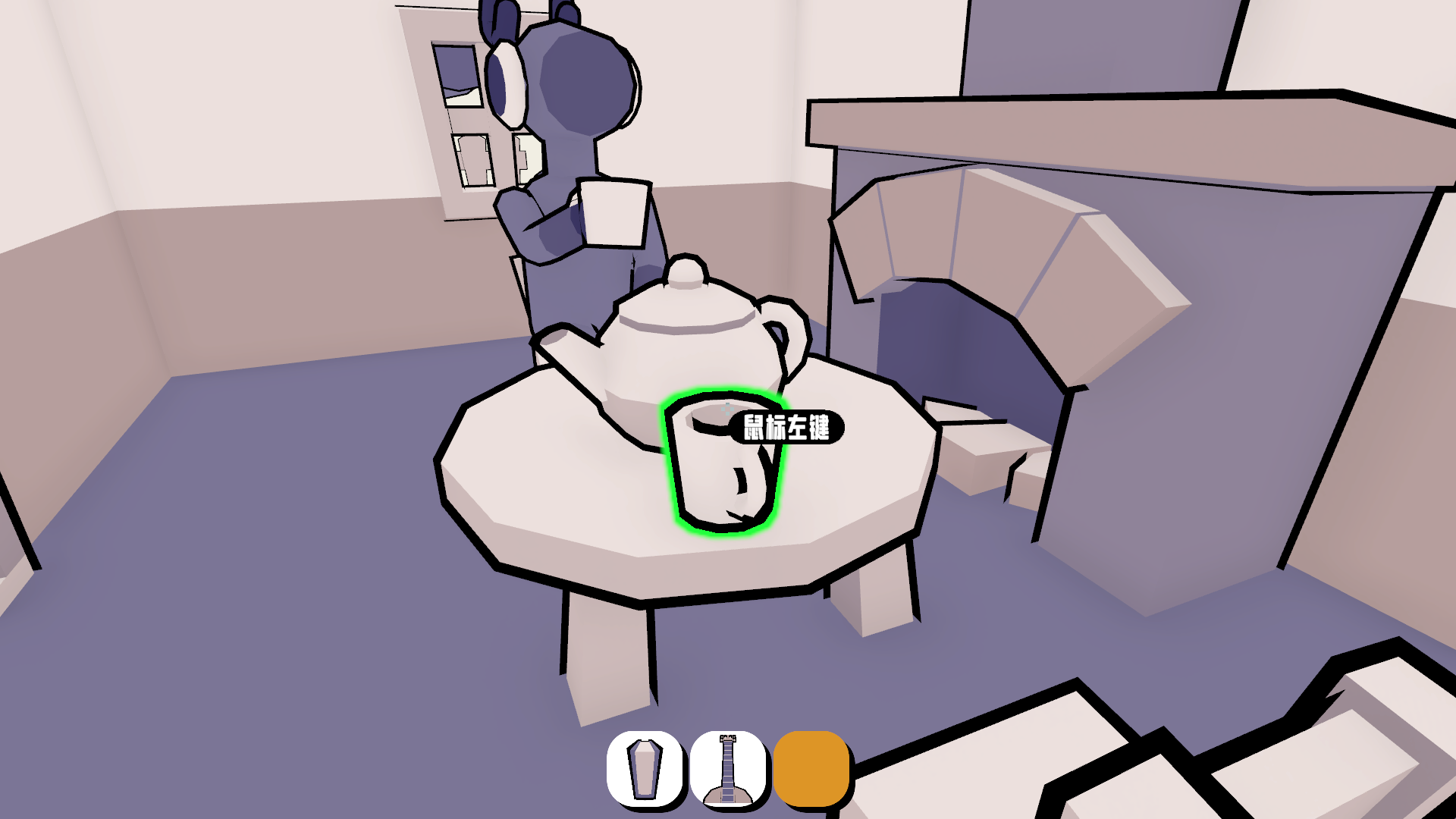
Task: Select the coffin inventory slot
Action: (645, 769)
